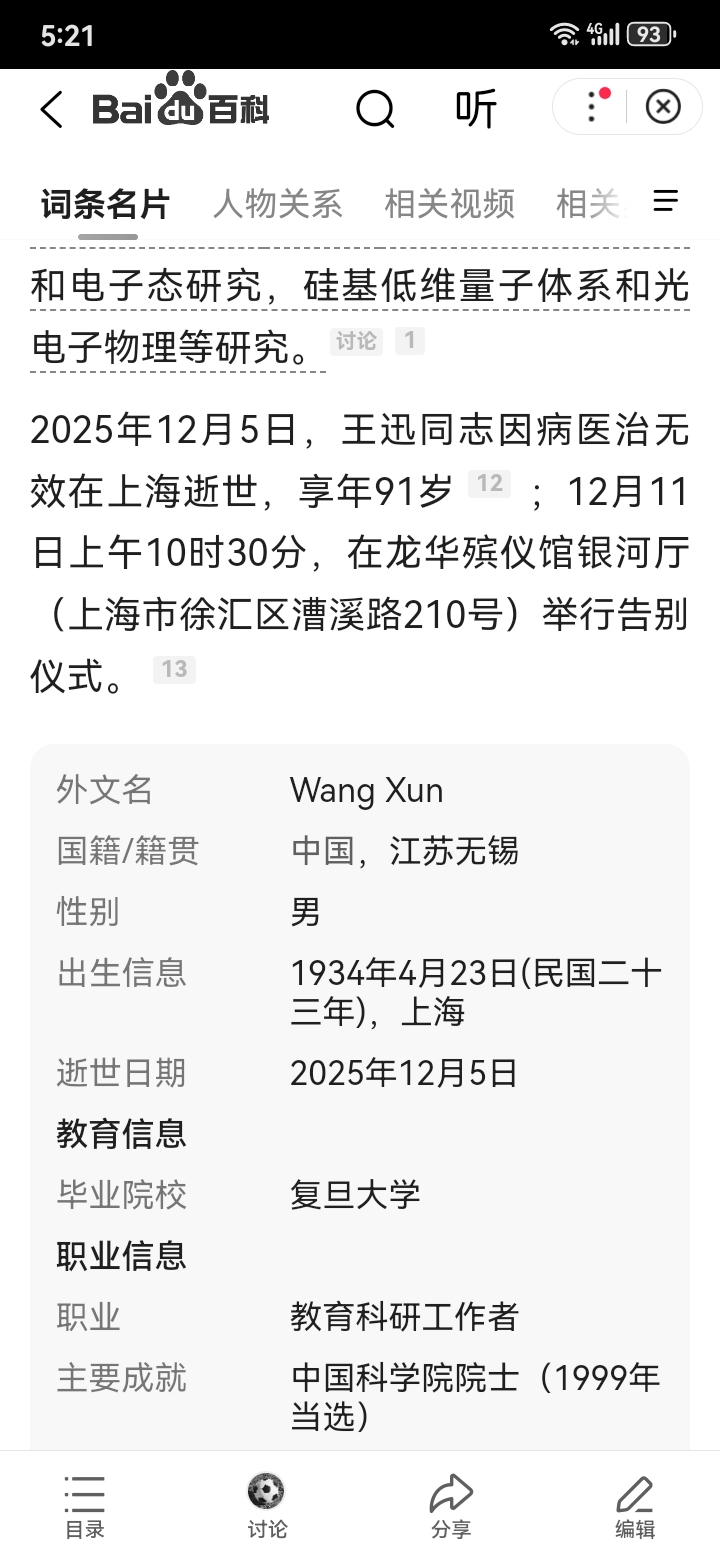Tap 听 to listen to the entry
Image resolution: width=720 pixels, height=1560 pixels.
[476, 108]
